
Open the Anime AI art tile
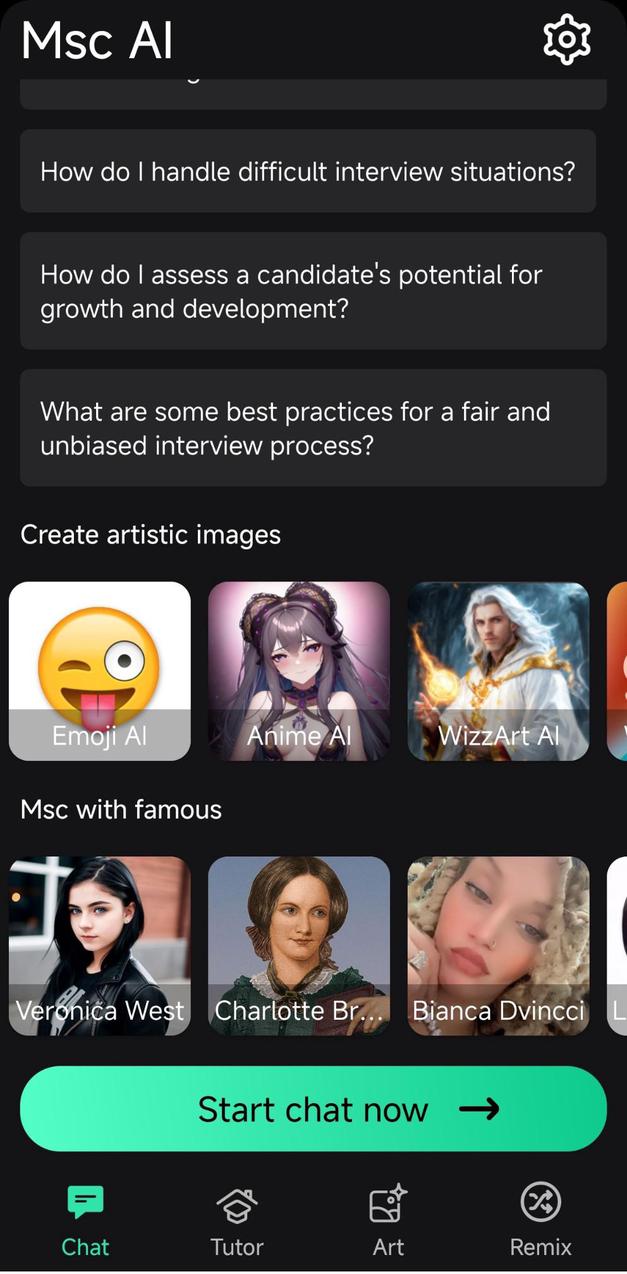coord(299,671)
